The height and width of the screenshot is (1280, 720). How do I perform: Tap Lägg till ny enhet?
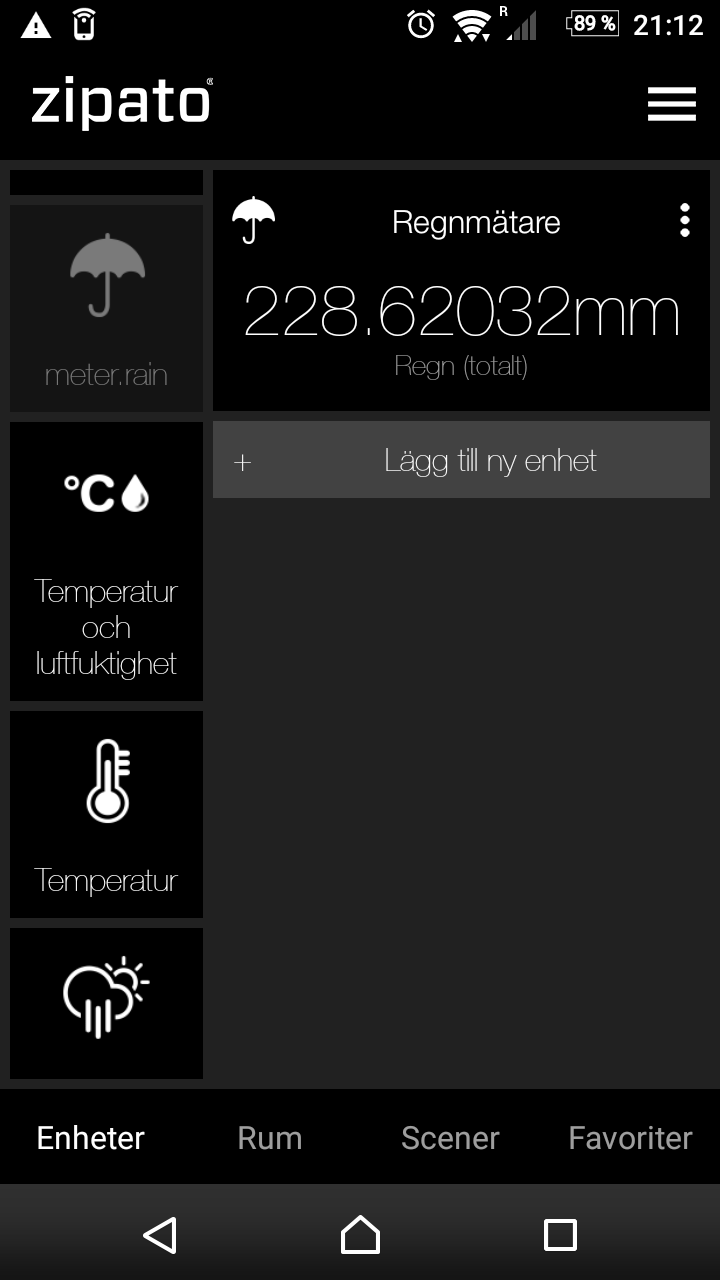coord(461,461)
